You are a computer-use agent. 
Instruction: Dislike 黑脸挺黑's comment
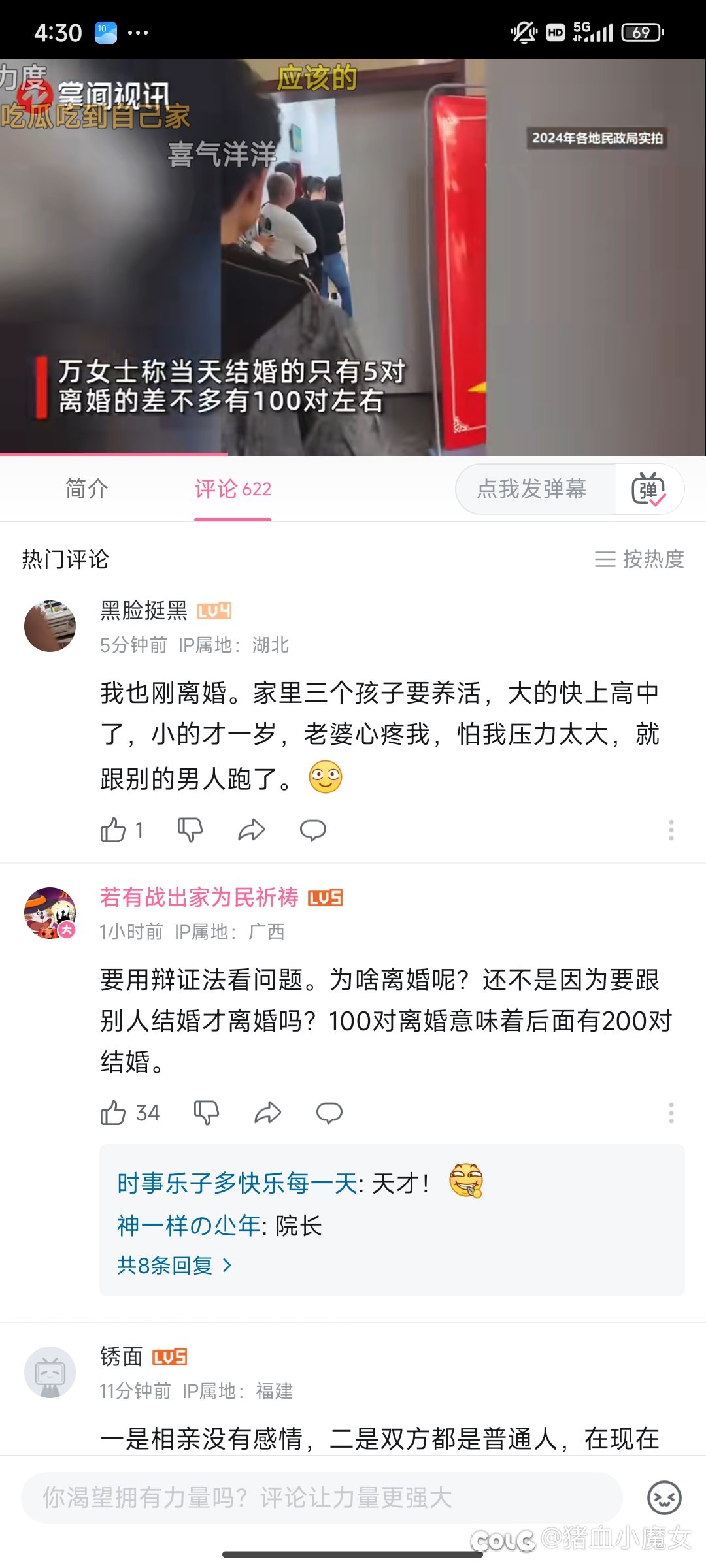click(190, 830)
